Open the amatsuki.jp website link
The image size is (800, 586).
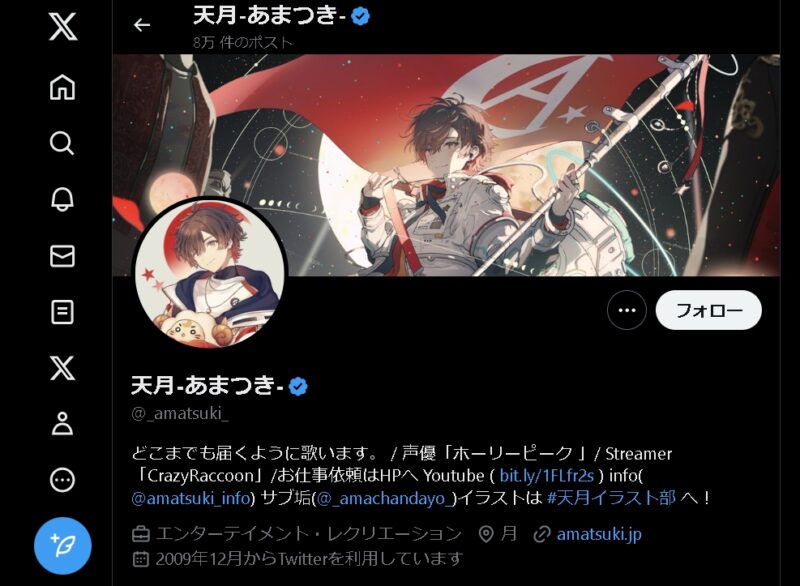598,534
